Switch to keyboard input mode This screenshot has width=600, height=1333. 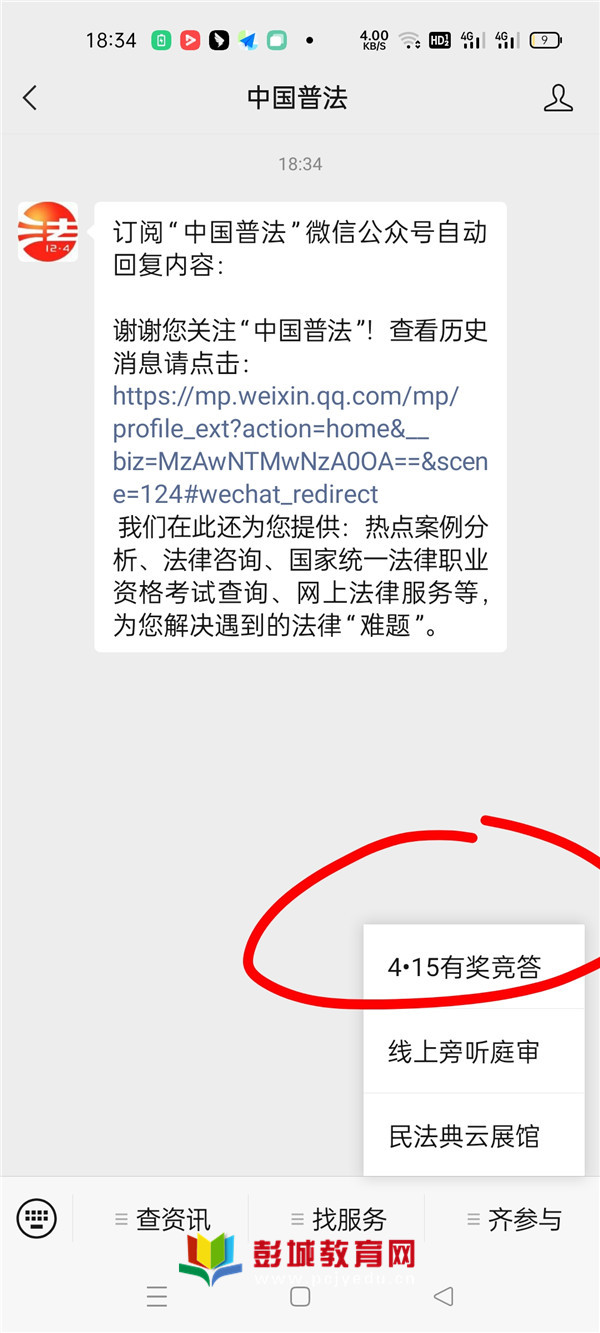pyautogui.click(x=37, y=1218)
